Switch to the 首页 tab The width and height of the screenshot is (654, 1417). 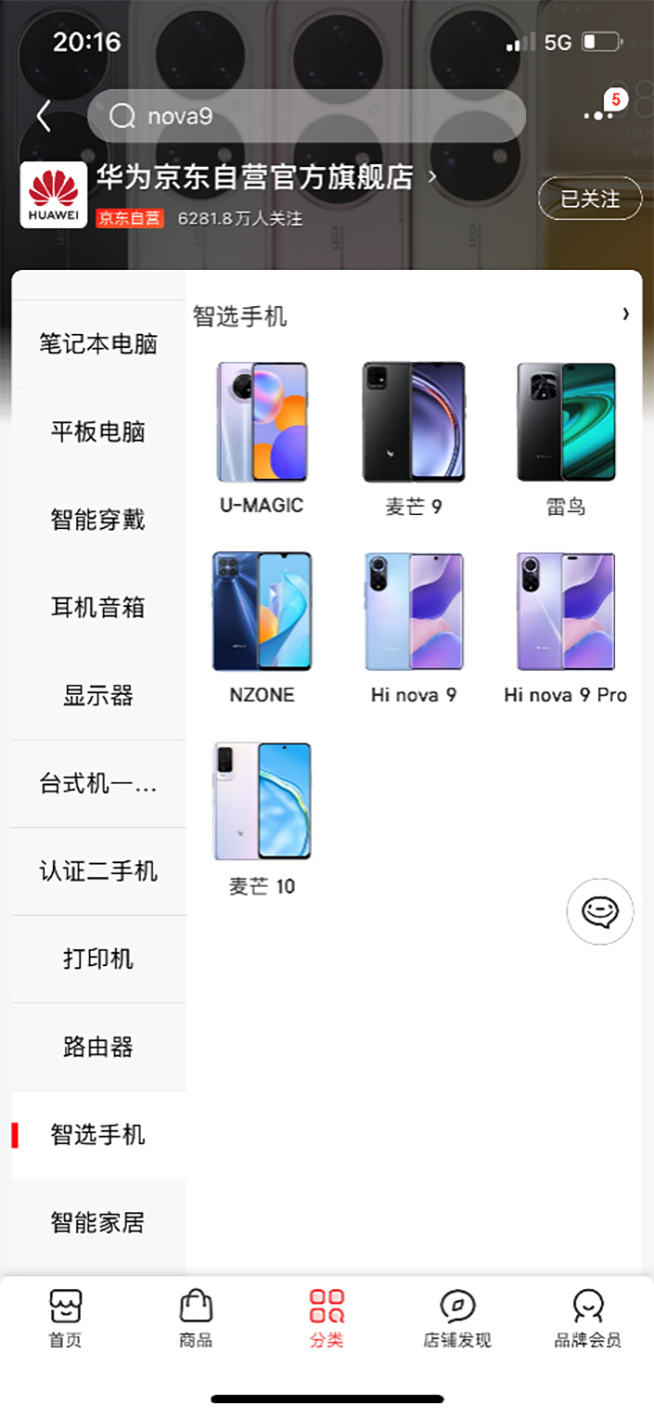[x=66, y=1318]
